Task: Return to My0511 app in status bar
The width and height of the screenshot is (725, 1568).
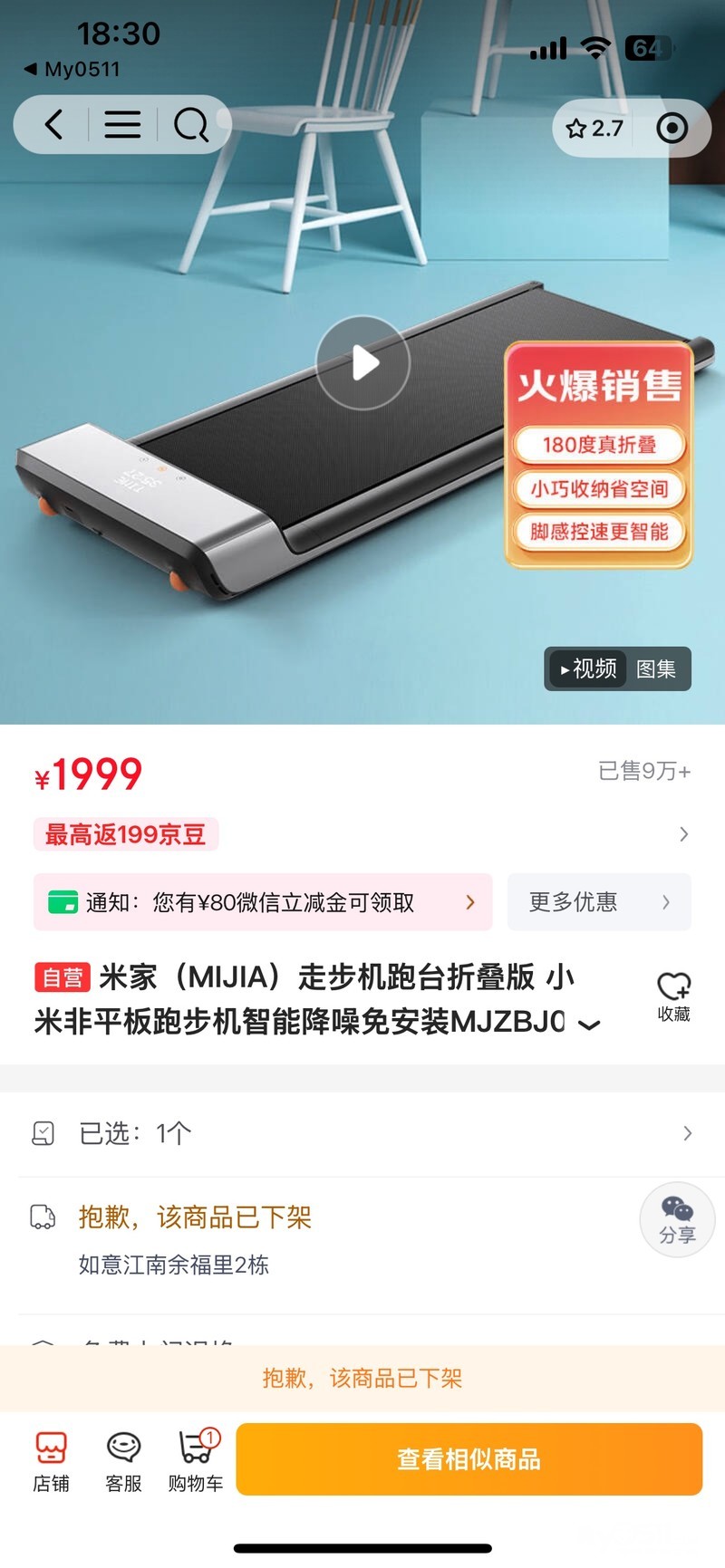Action: [x=72, y=69]
